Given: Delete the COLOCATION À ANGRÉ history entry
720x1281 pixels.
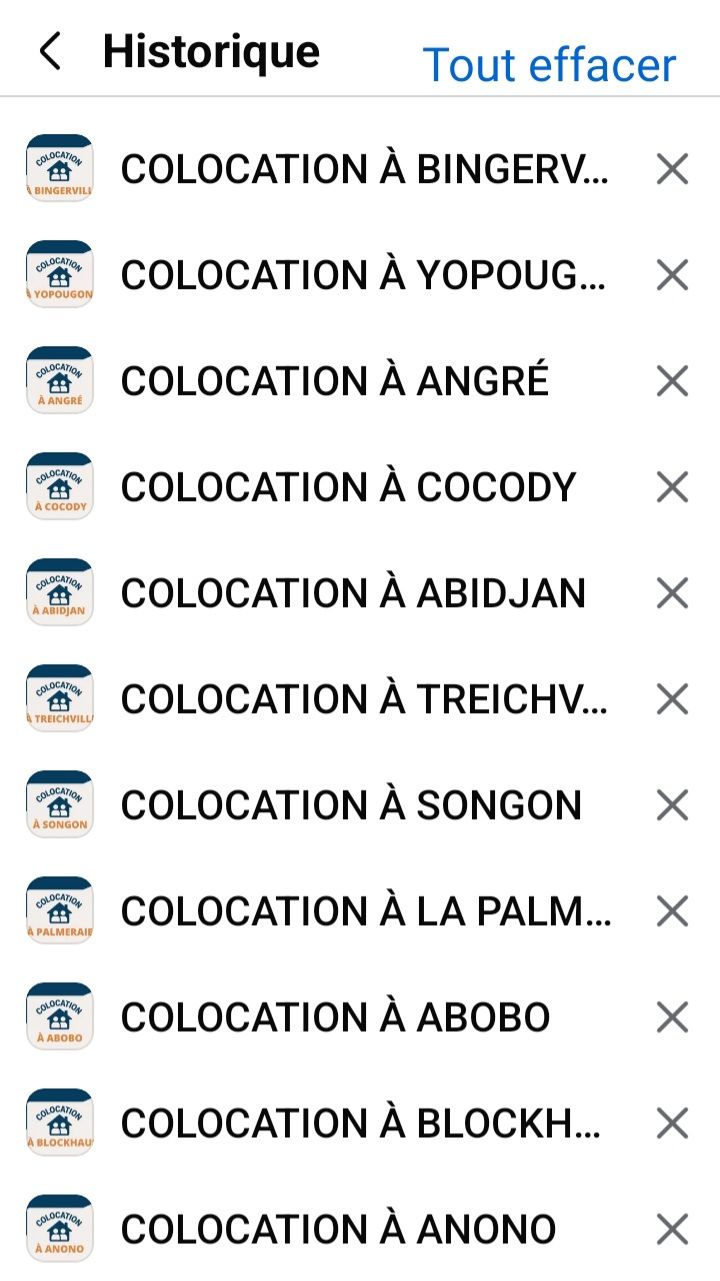Looking at the screenshot, I should [672, 381].
